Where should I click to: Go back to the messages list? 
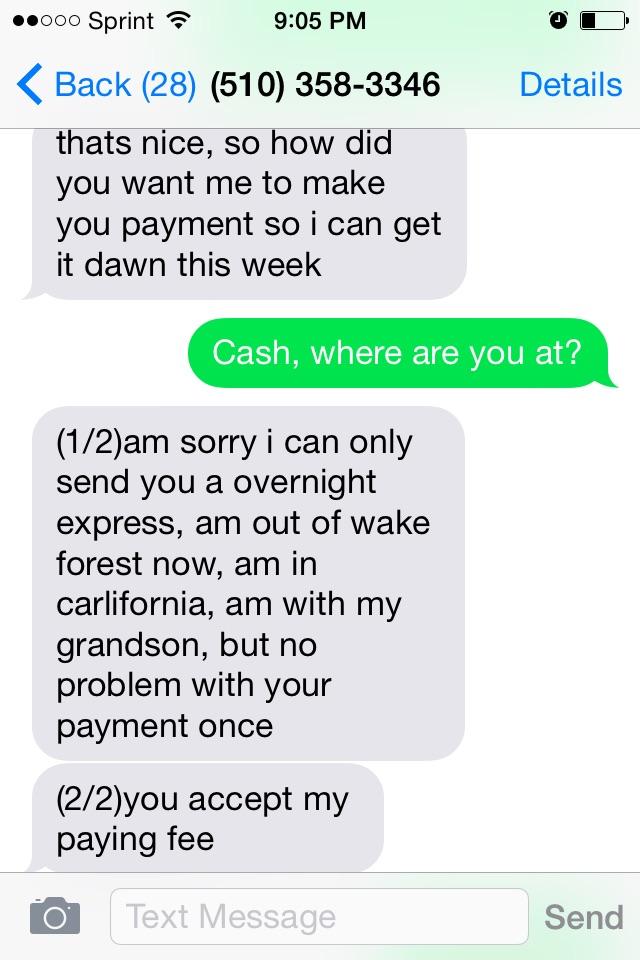[x=105, y=85]
